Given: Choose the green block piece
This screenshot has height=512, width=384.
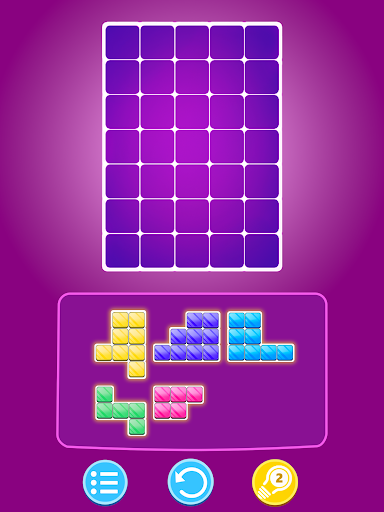Looking at the screenshot, I should tap(121, 410).
